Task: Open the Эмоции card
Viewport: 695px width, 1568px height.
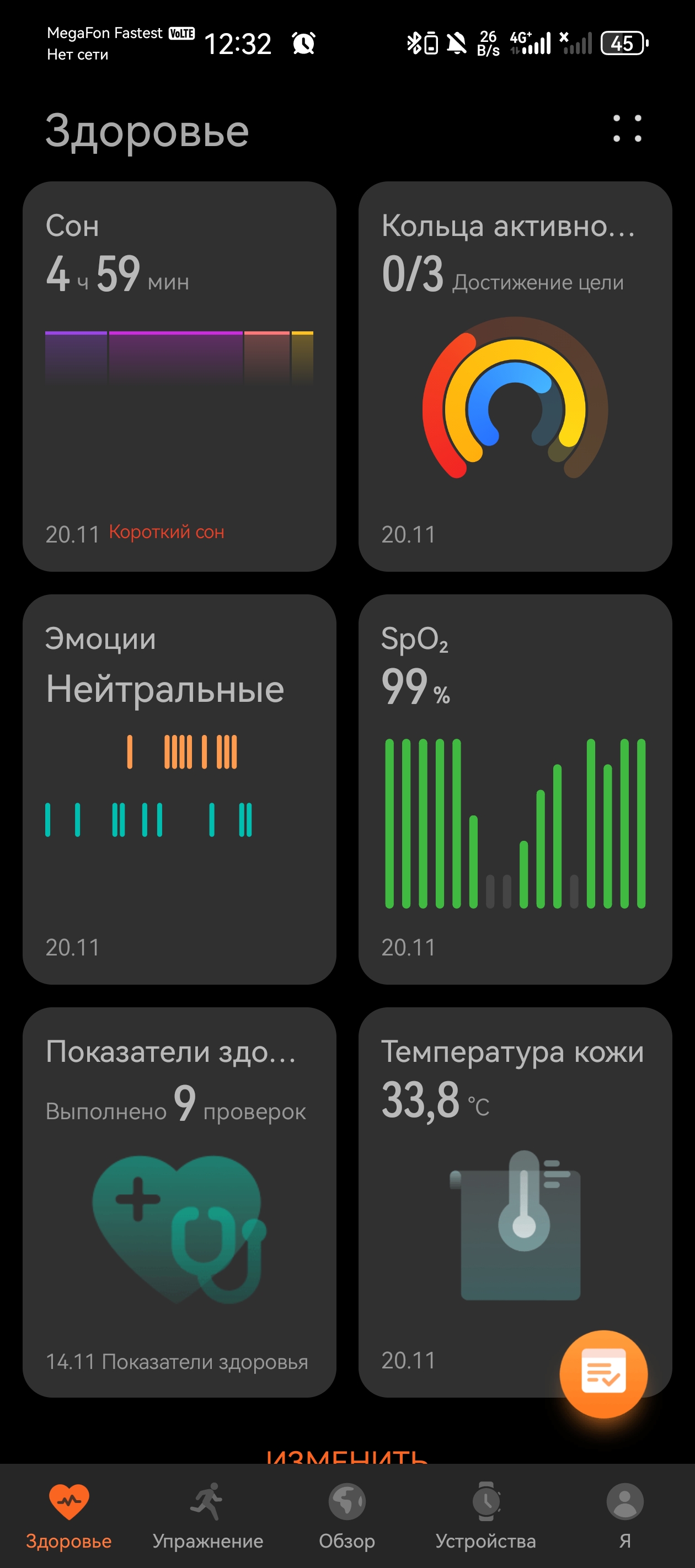Action: (x=179, y=789)
